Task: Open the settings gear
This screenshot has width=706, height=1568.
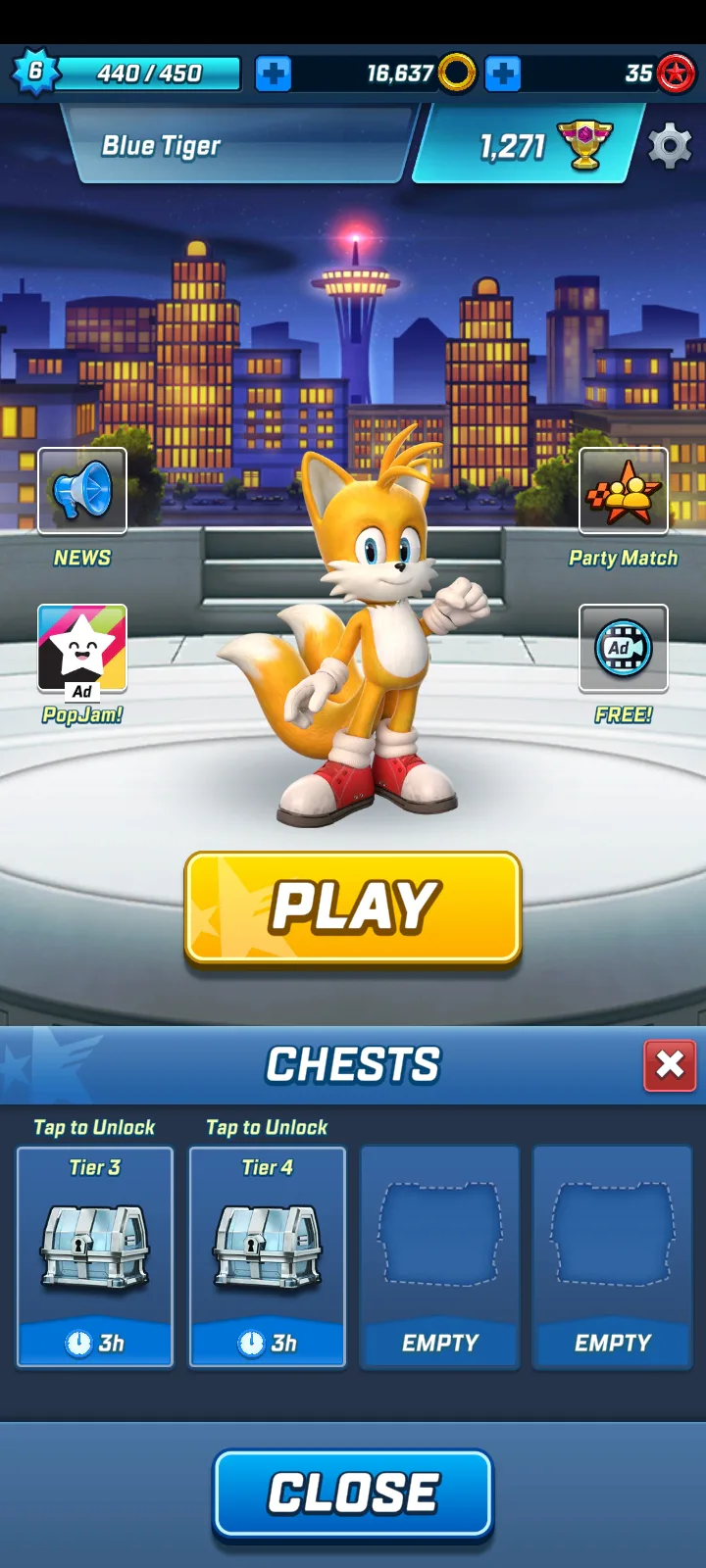Action: [x=670, y=147]
